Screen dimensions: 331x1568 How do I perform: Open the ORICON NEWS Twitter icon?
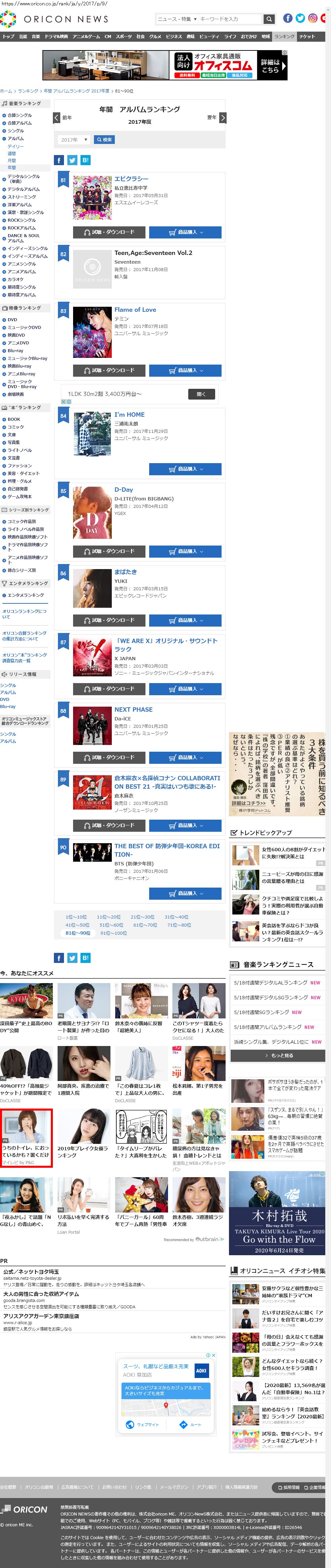point(300,18)
